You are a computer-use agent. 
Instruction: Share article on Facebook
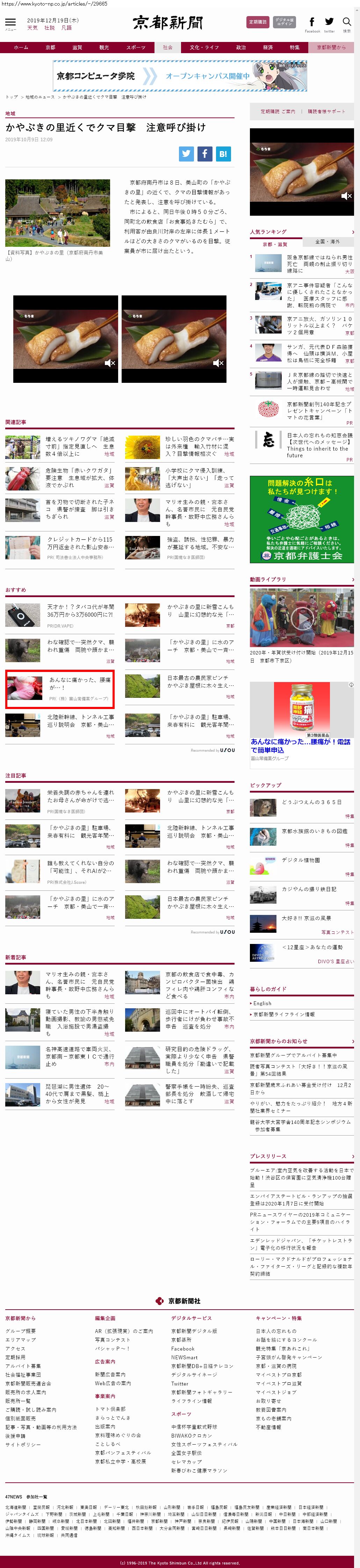tap(205, 154)
